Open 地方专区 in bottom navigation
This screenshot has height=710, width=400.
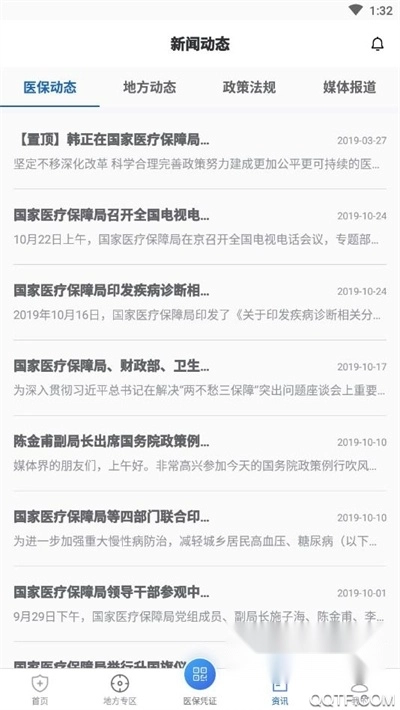tap(120, 690)
